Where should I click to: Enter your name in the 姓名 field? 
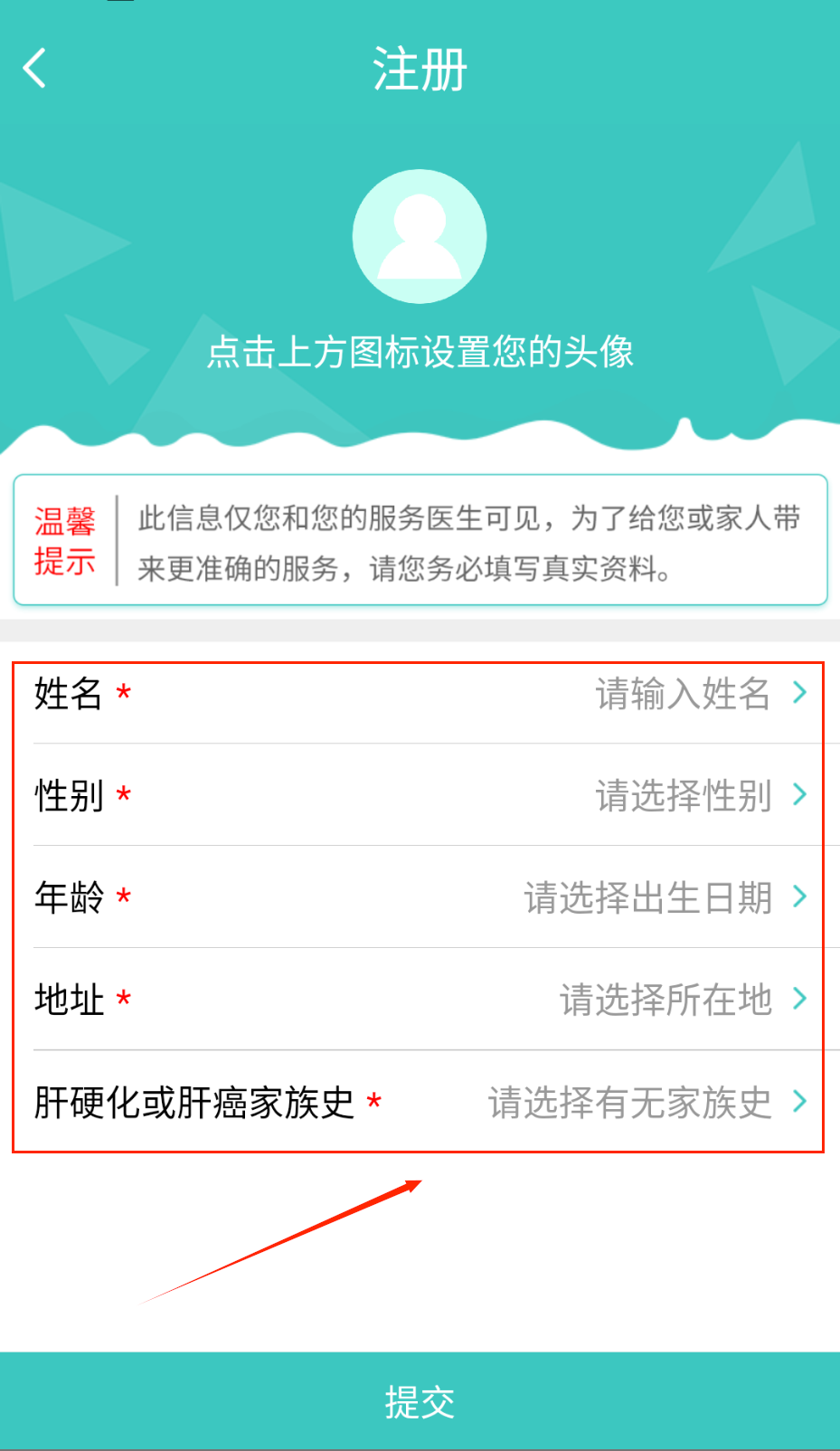coord(683,694)
